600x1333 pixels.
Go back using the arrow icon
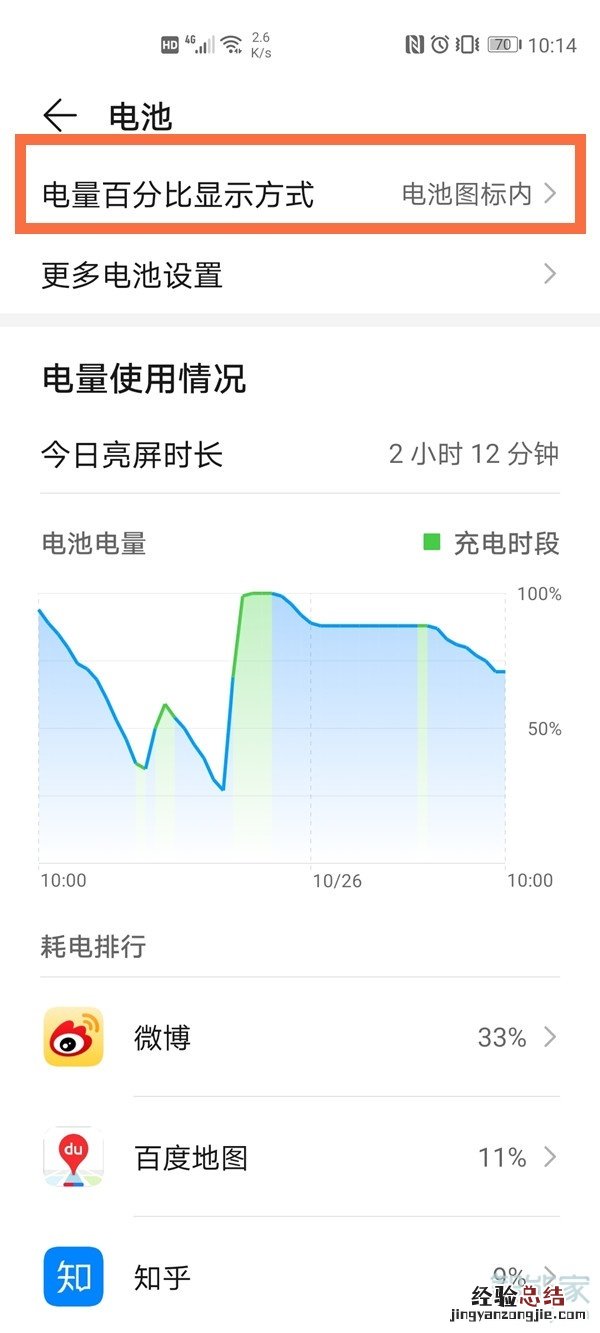[x=60, y=116]
